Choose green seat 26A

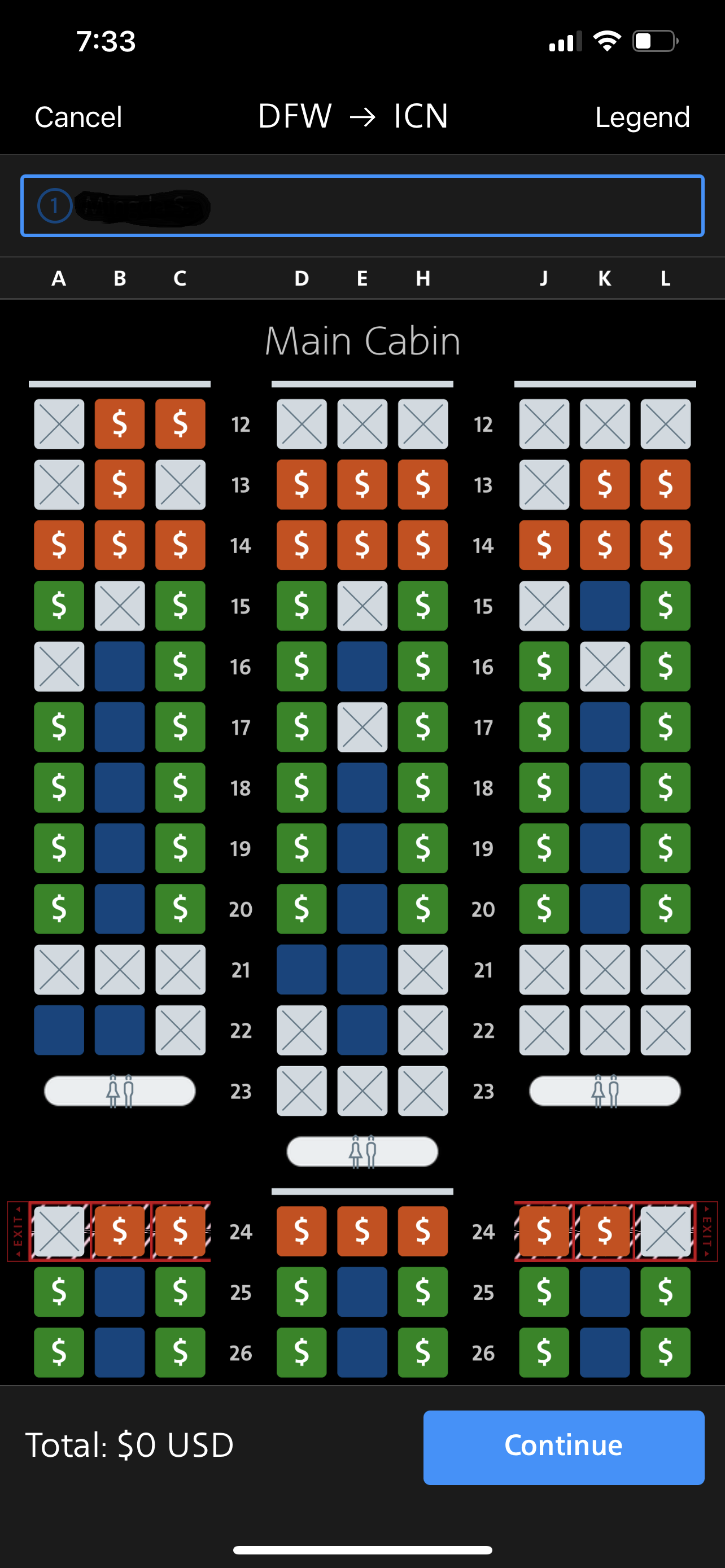click(59, 1352)
